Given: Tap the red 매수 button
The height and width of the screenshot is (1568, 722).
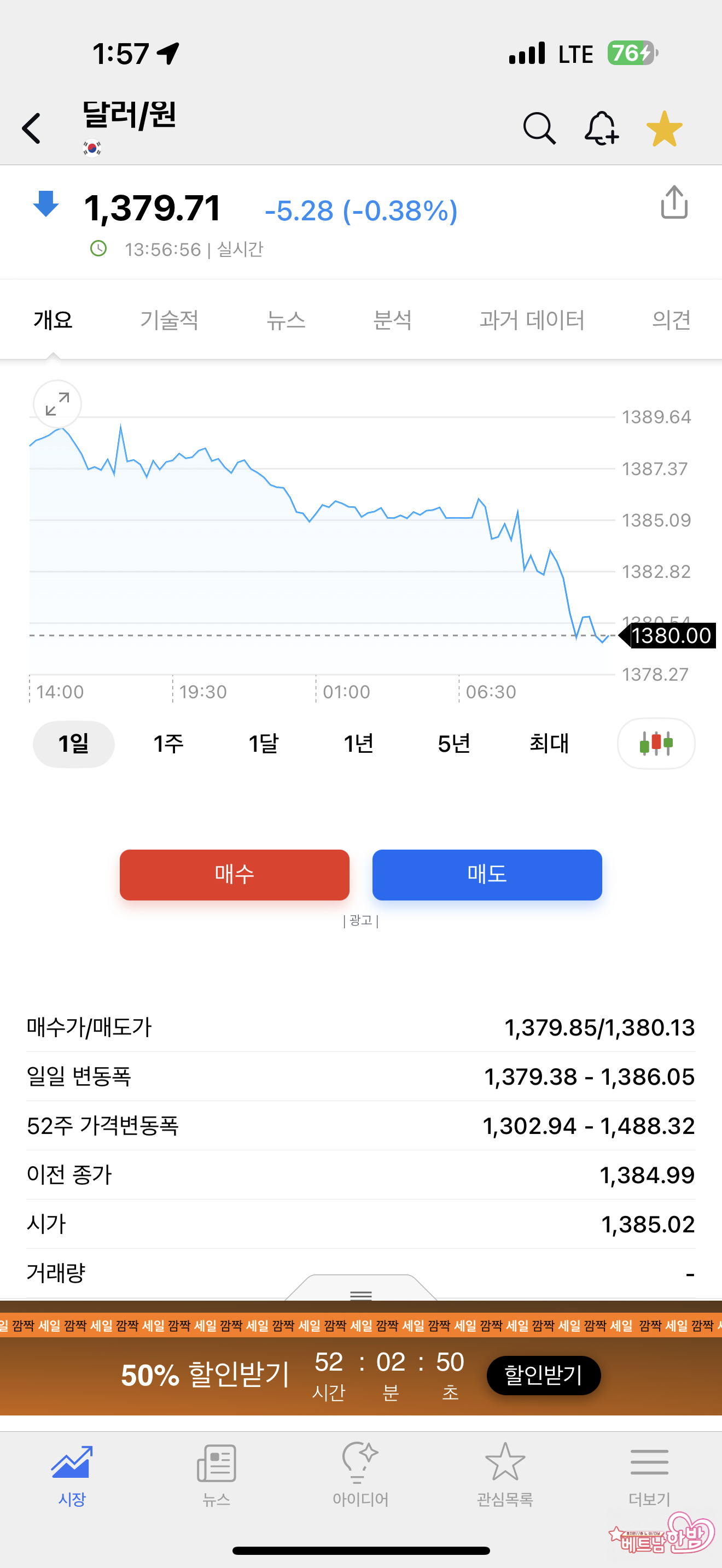Looking at the screenshot, I should click(234, 875).
